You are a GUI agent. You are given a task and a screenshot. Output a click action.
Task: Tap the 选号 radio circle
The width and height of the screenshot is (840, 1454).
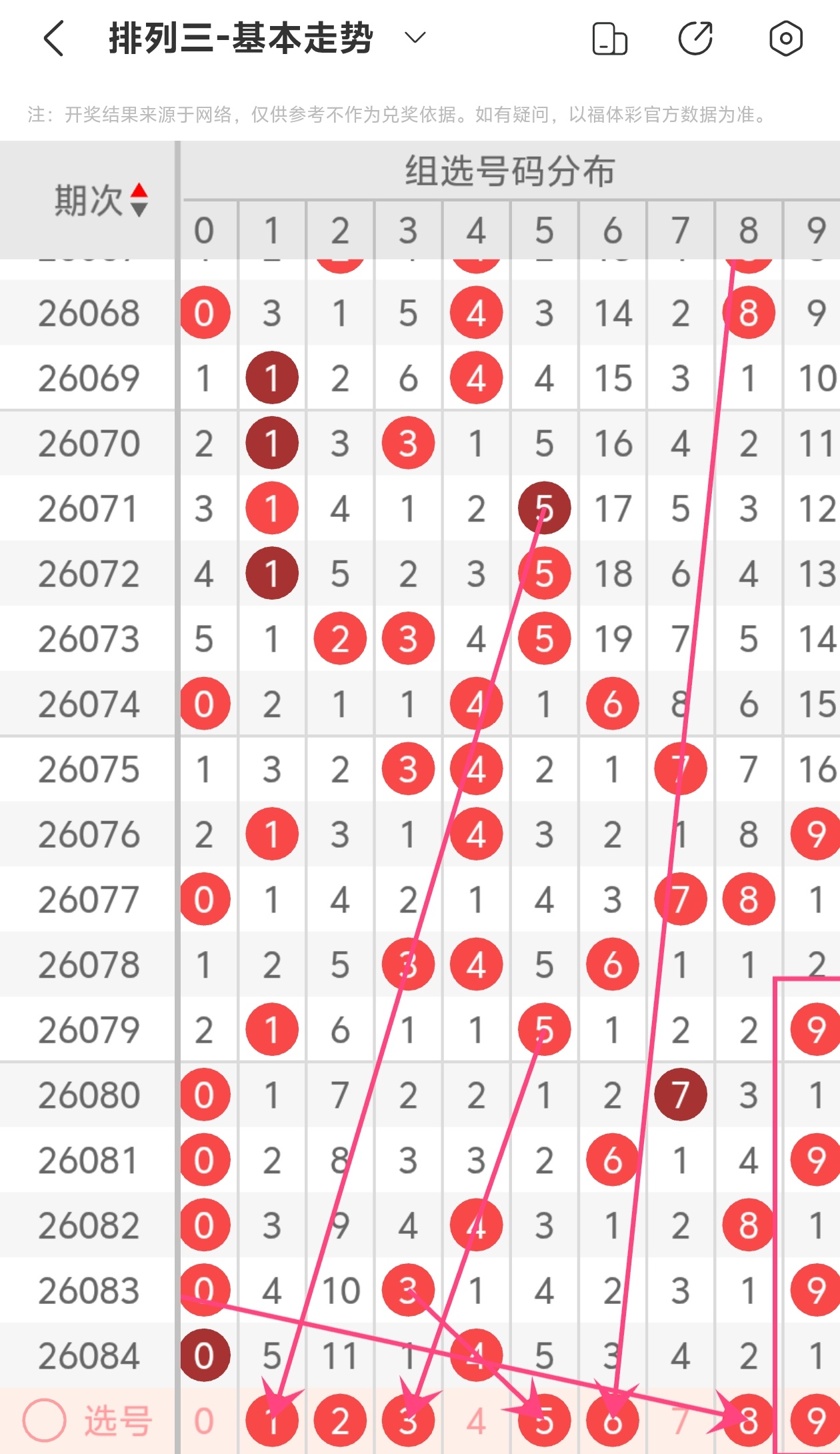coord(45,1421)
